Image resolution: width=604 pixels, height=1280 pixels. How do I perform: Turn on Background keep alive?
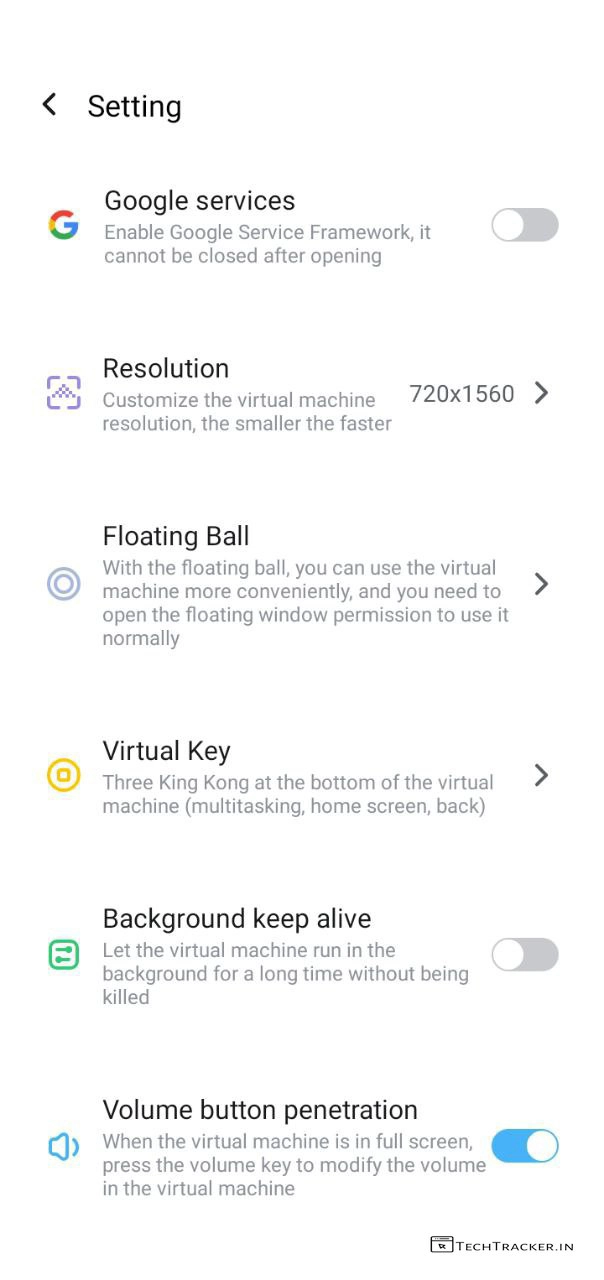point(524,955)
